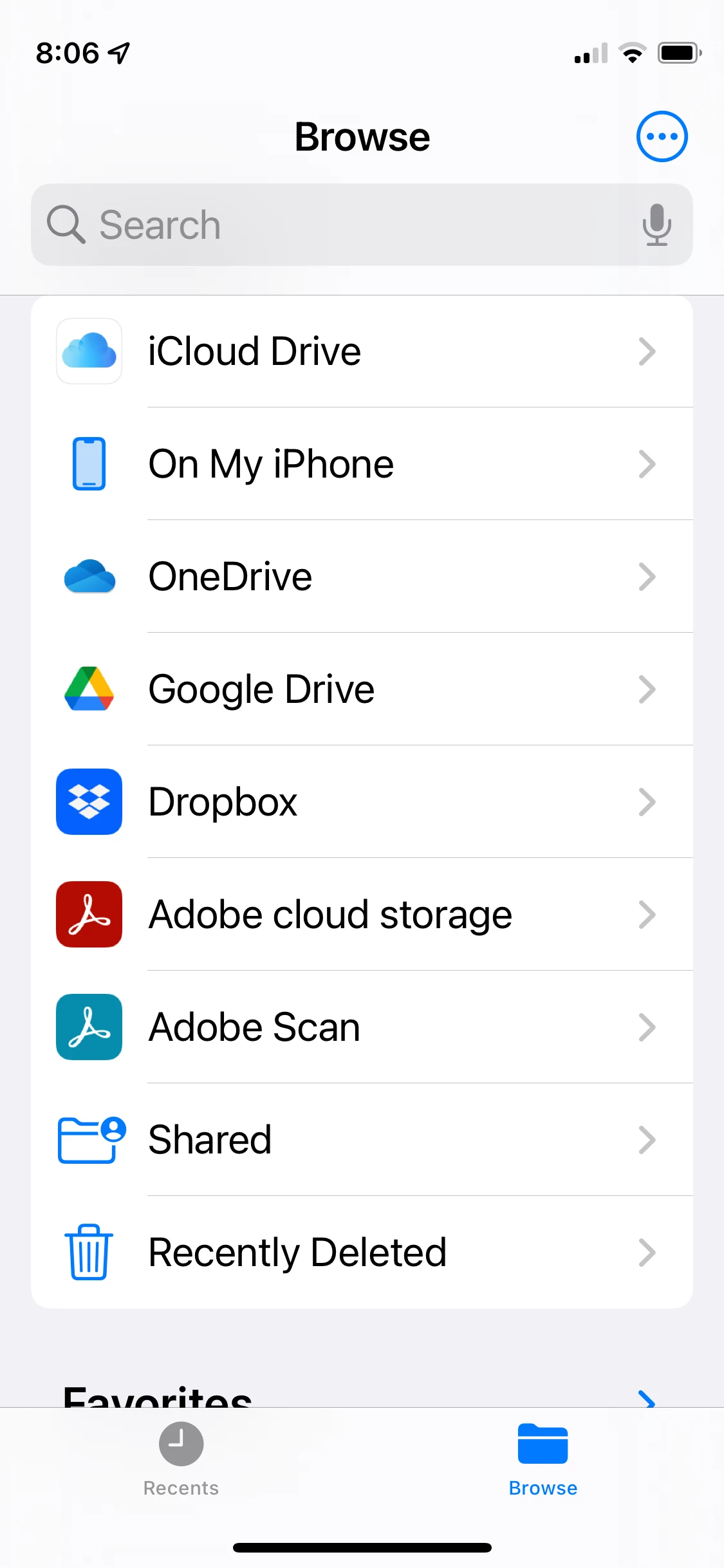
Task: Open the OneDrive location
Action: 362,577
